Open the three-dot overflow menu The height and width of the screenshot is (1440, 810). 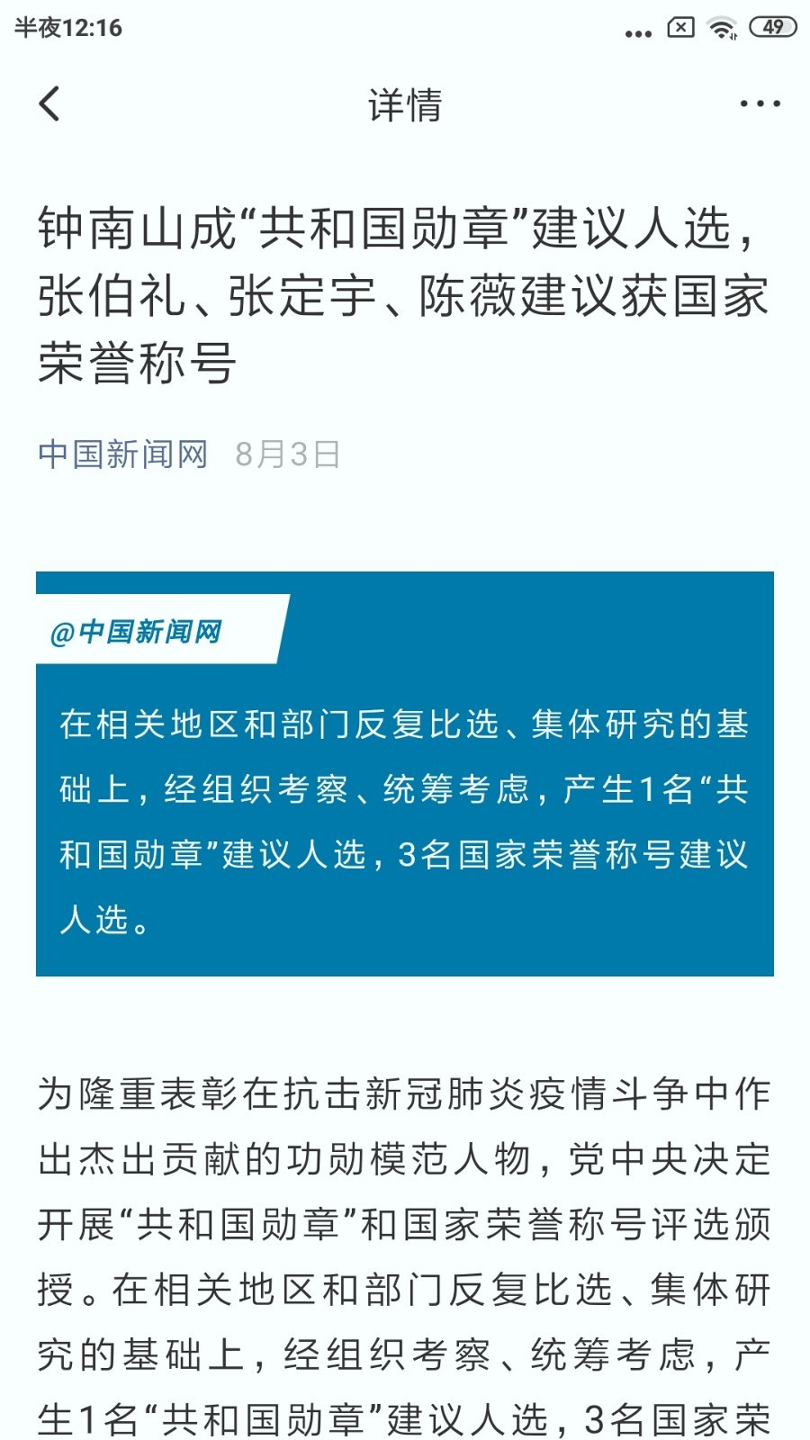pos(759,104)
